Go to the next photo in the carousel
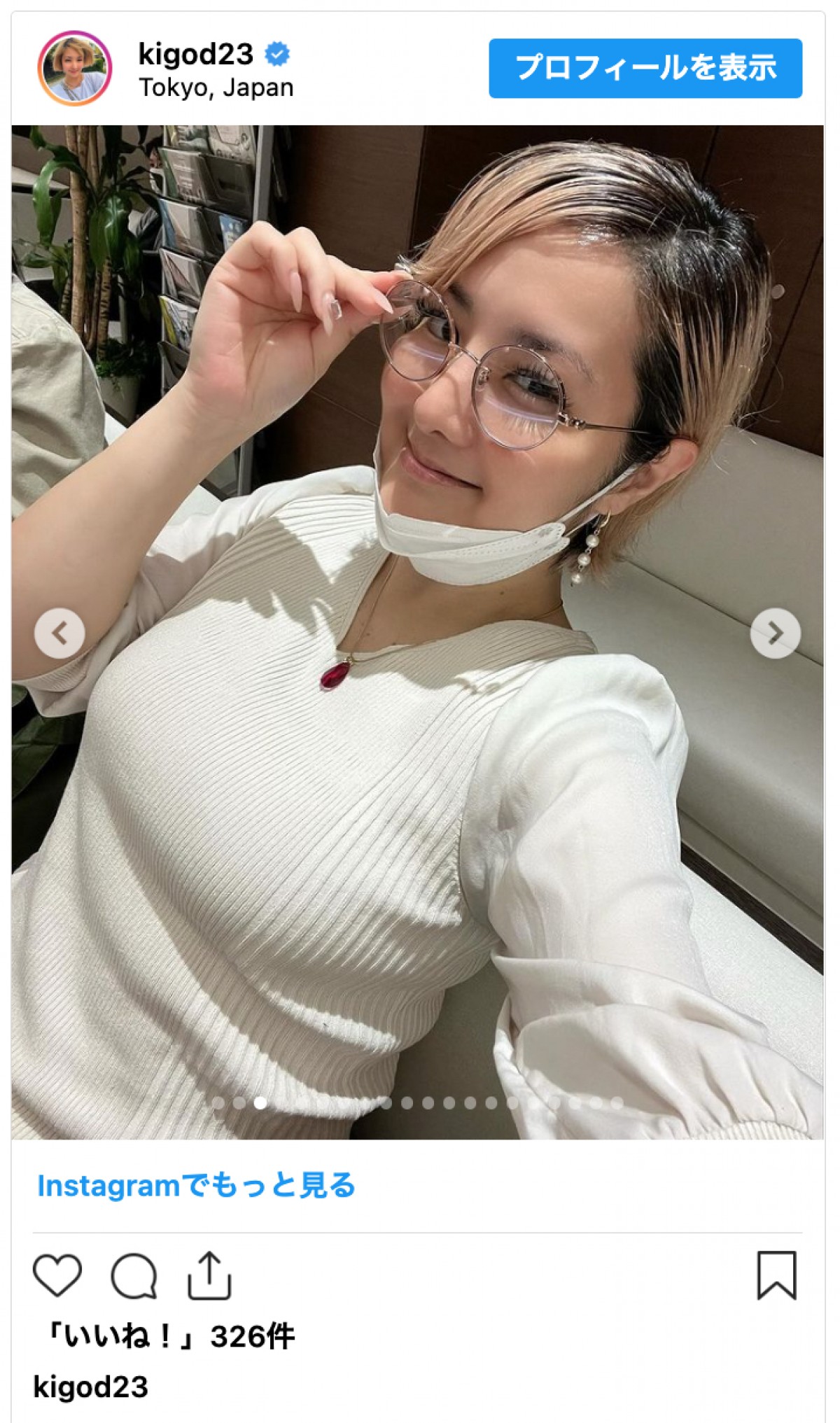 pos(775,633)
